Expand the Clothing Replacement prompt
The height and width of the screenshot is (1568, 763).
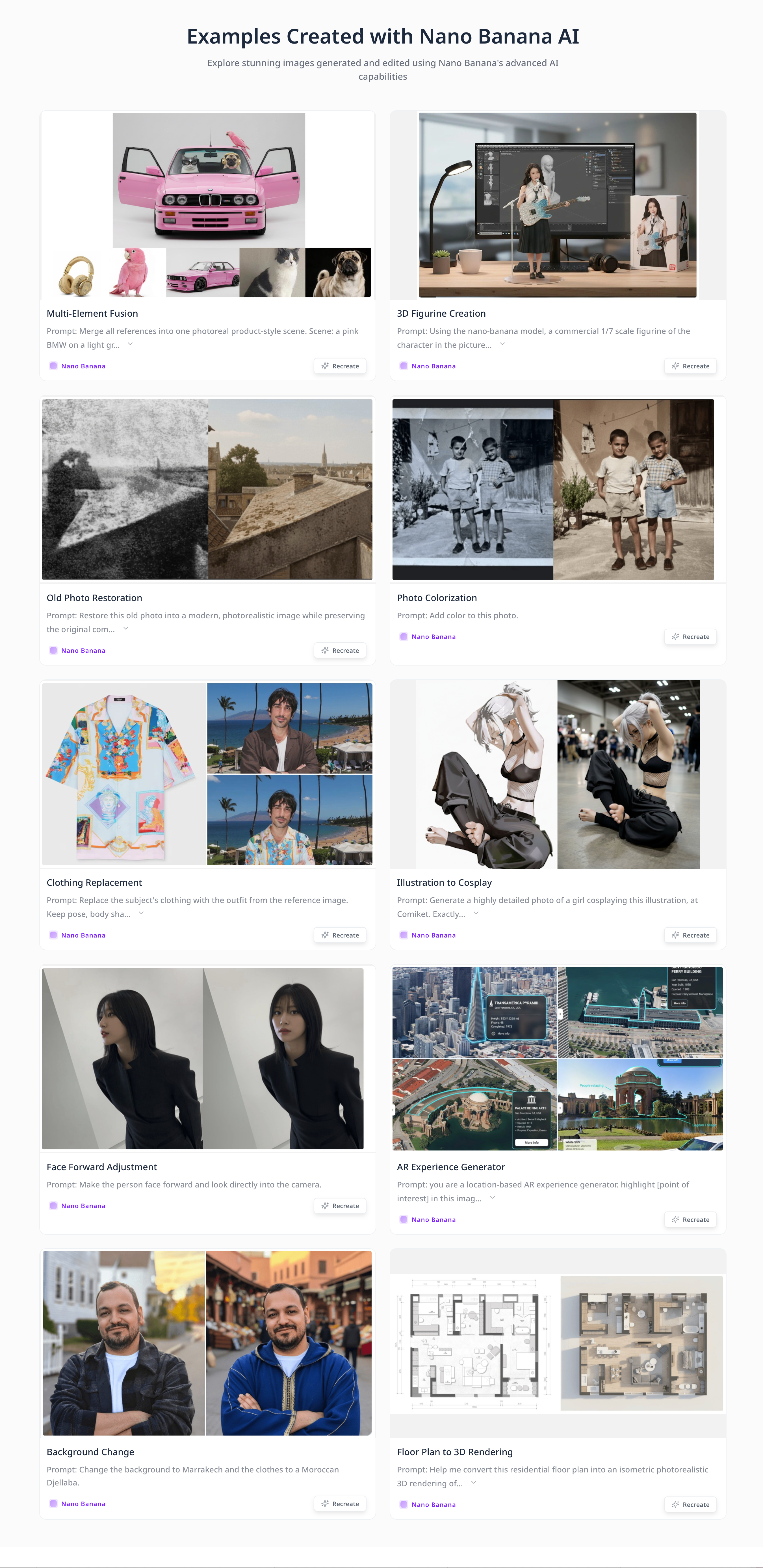(141, 913)
